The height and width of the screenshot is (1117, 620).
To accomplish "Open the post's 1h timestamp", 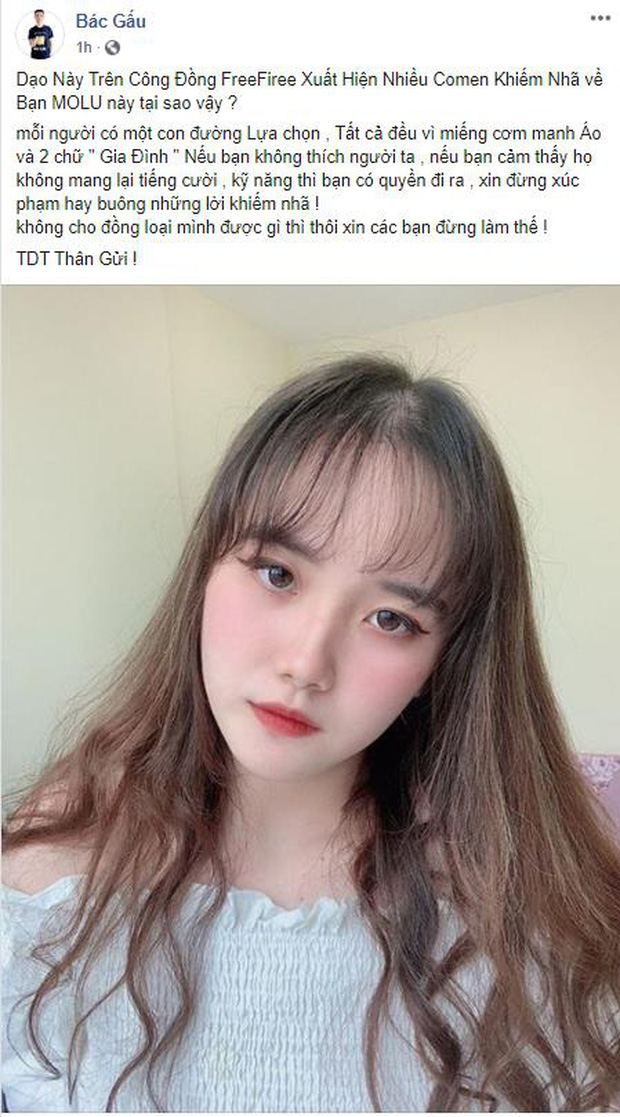I will point(82,46).
